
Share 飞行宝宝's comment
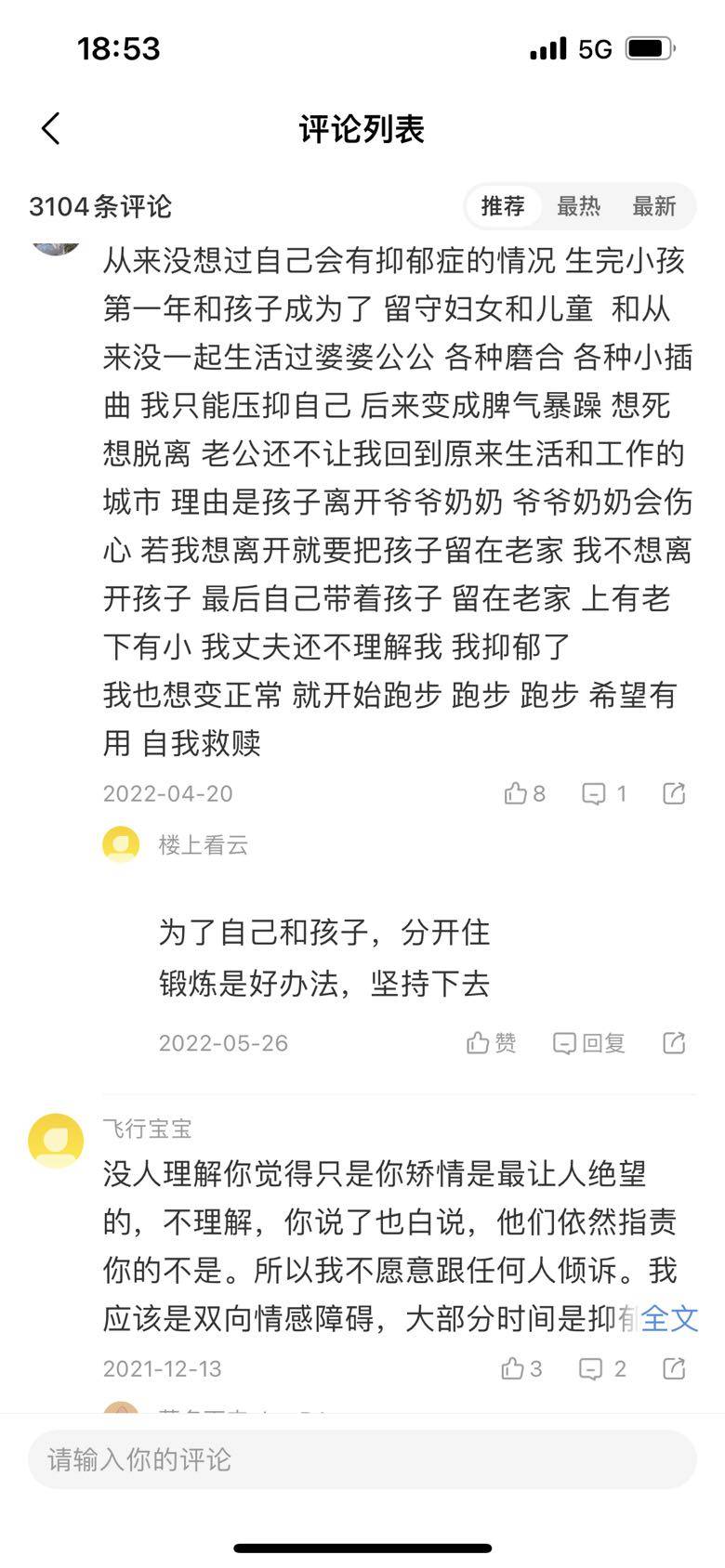[674, 1368]
